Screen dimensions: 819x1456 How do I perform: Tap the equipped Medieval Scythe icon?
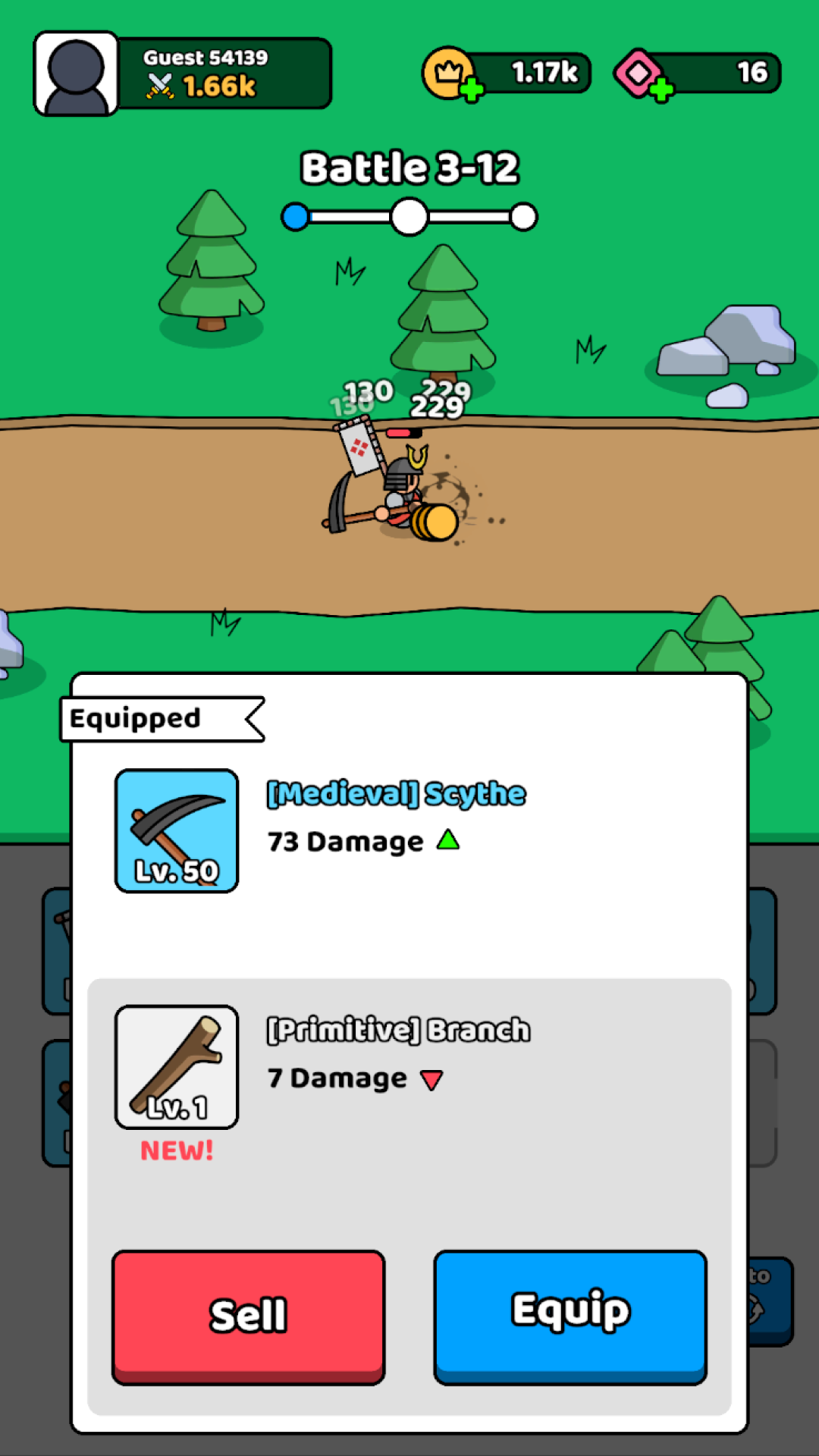coord(177,830)
